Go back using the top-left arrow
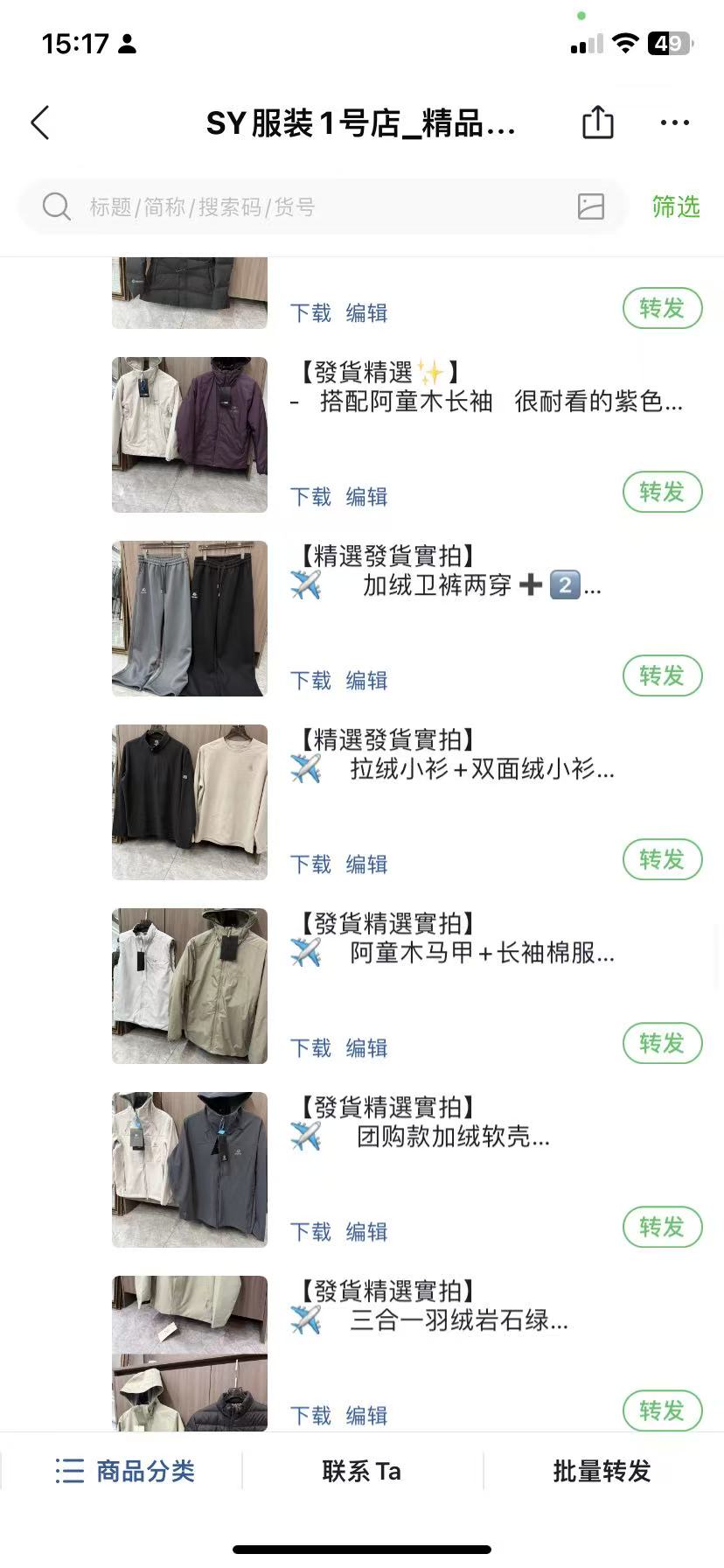This screenshot has height=1568, width=724. pos(40,123)
